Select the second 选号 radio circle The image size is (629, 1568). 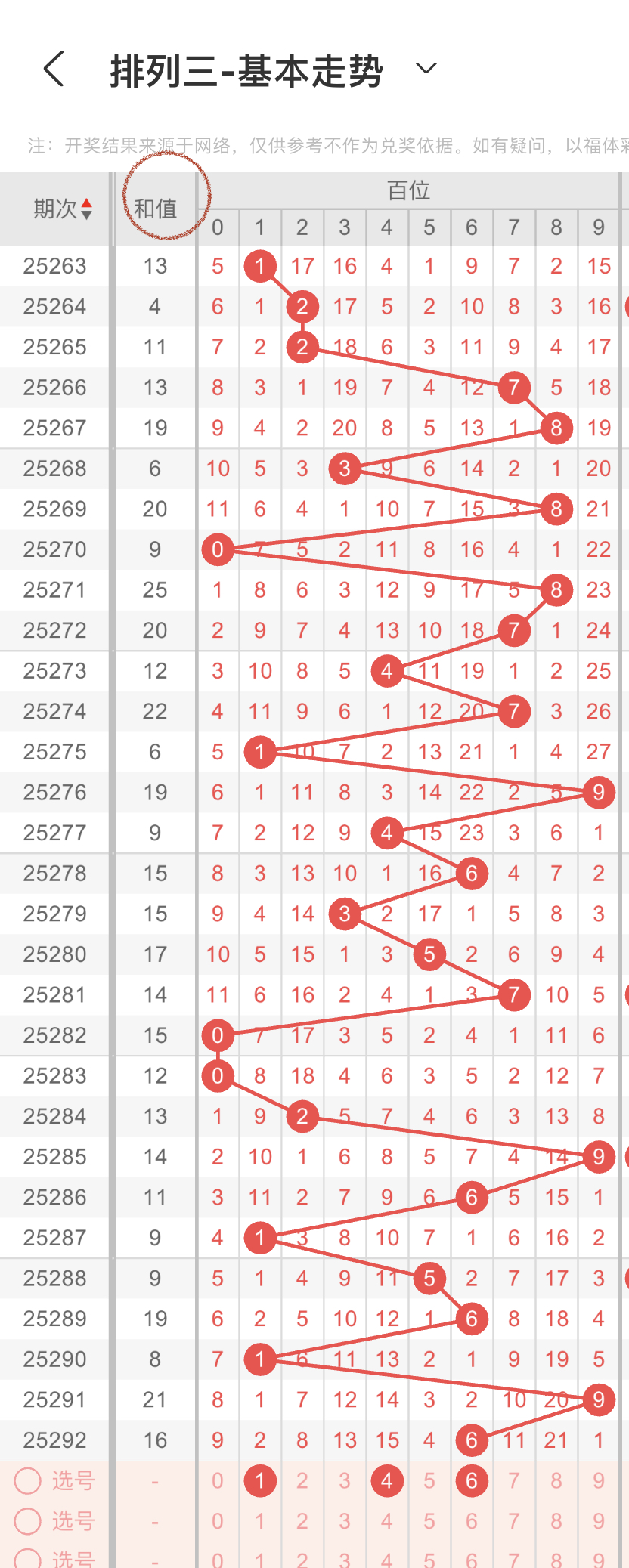click(x=28, y=1520)
